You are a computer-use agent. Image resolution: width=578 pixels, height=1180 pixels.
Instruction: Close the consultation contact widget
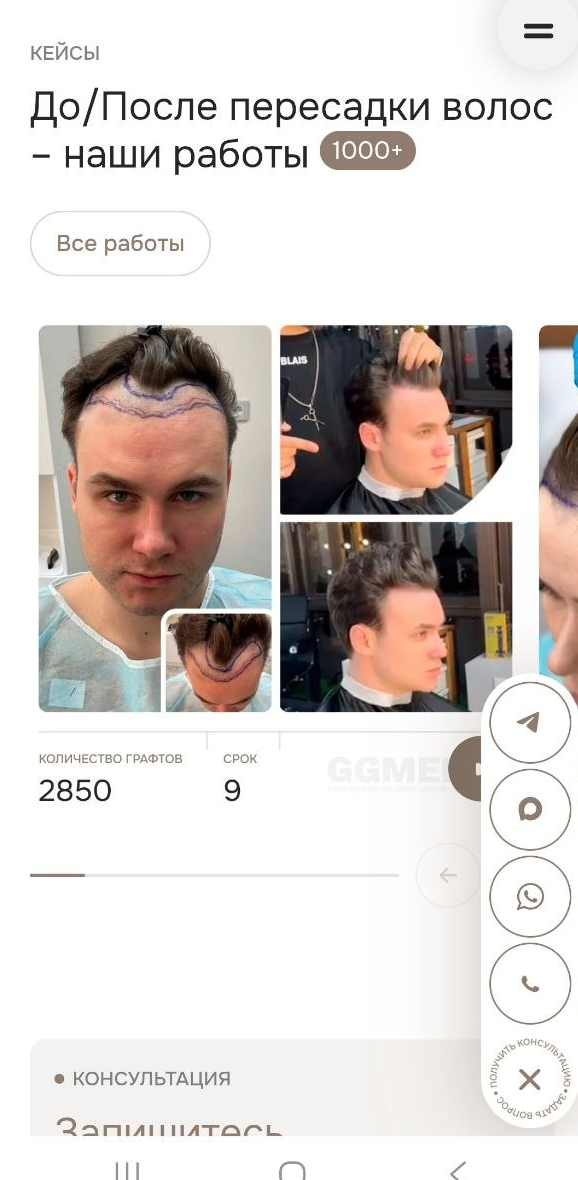tap(530, 1080)
